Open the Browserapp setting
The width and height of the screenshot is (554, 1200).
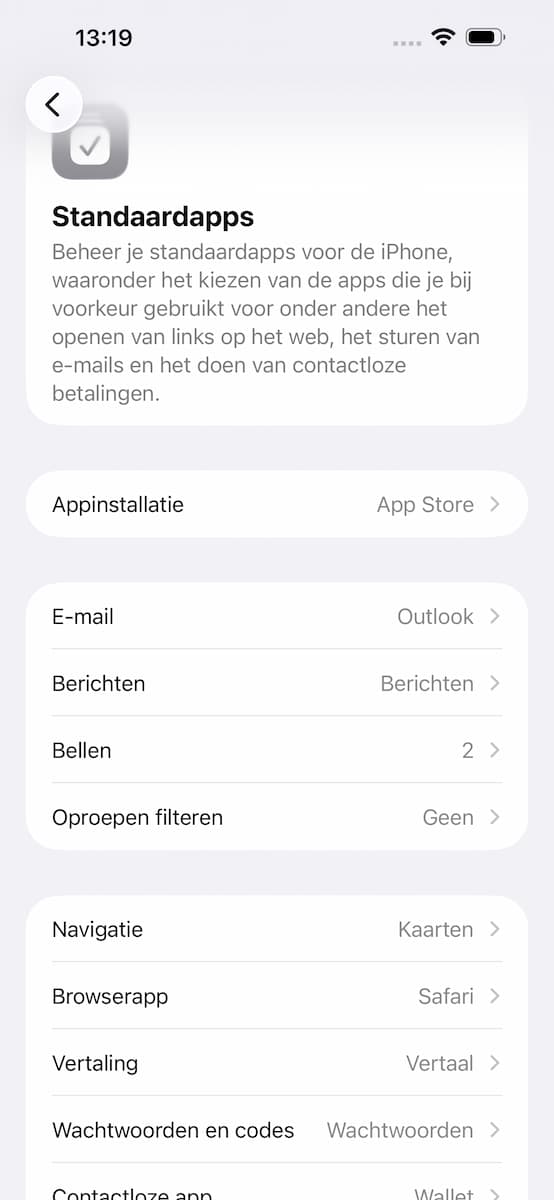tap(277, 997)
